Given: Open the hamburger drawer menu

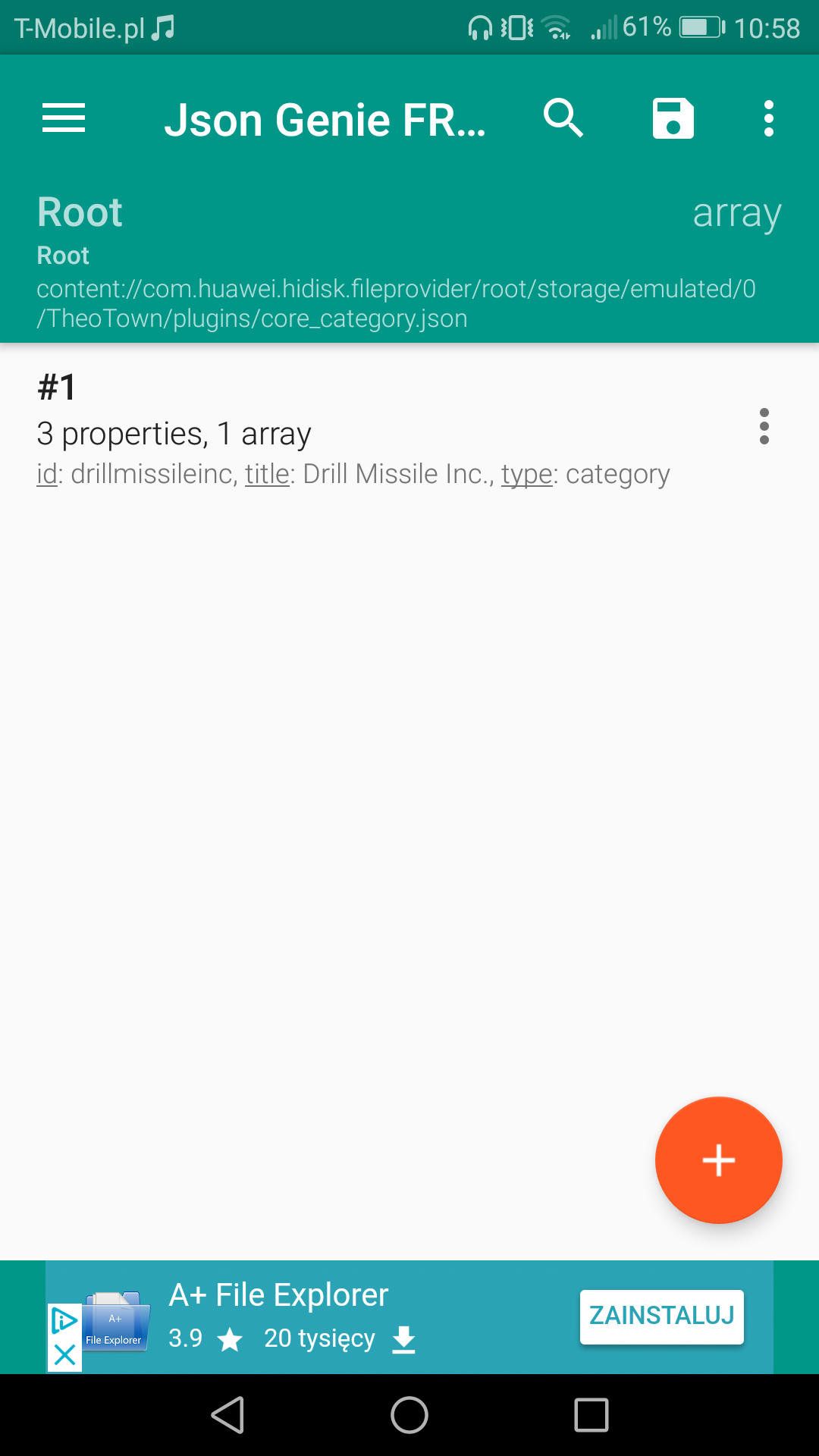Looking at the screenshot, I should [64, 118].
